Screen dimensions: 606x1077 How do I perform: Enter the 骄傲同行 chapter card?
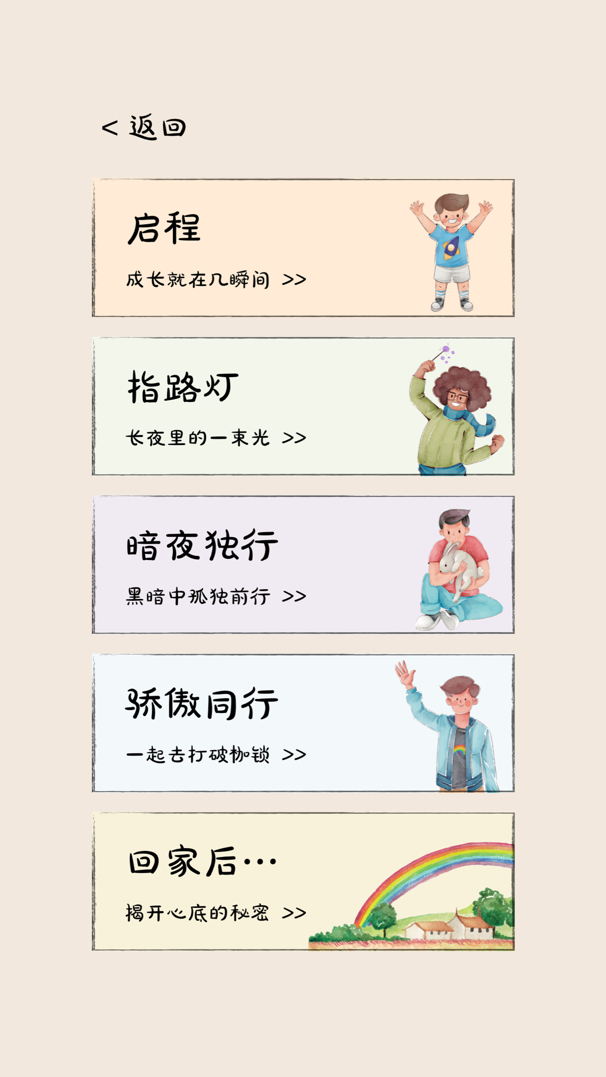tap(303, 723)
